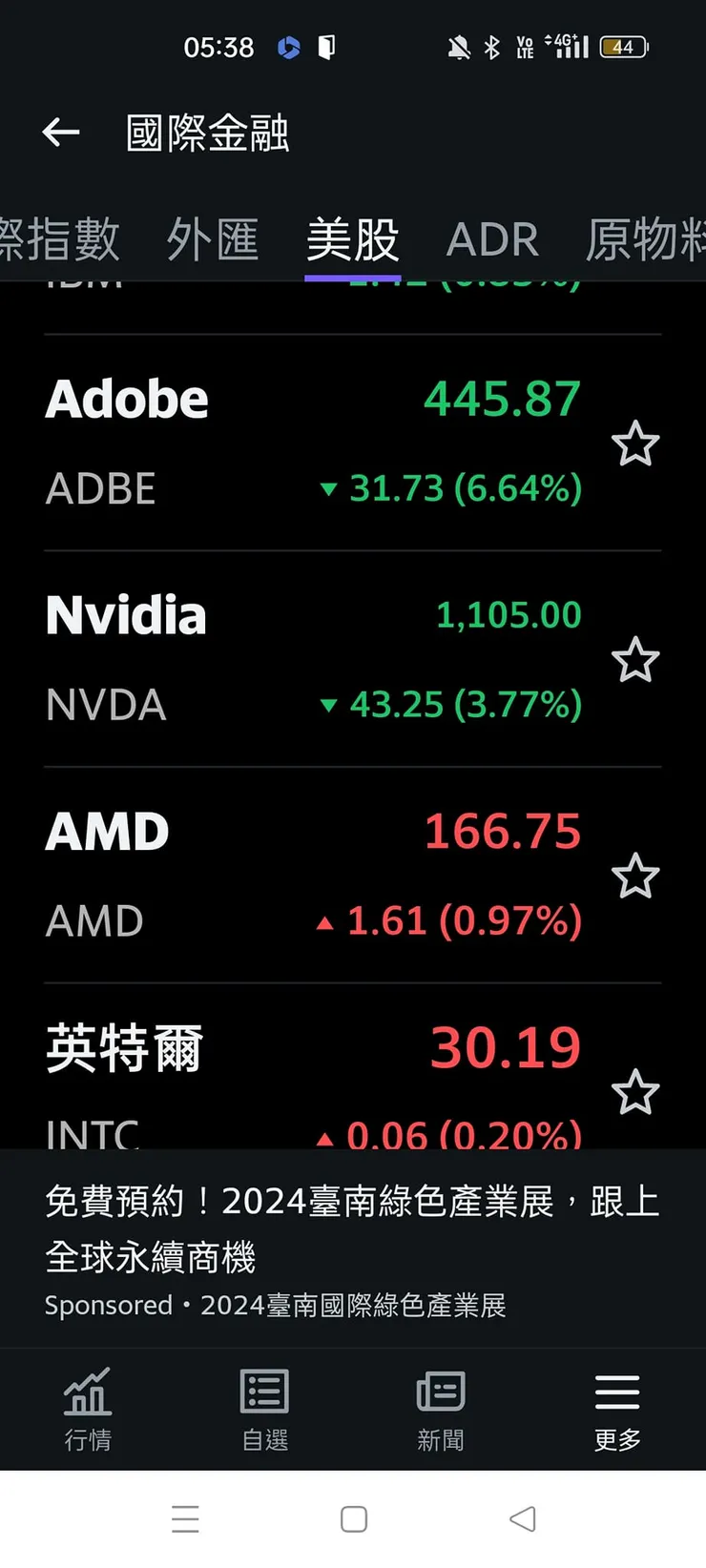Screen dimensions: 706x1568
Task: Tap the system home button
Action: pyautogui.click(x=353, y=1519)
